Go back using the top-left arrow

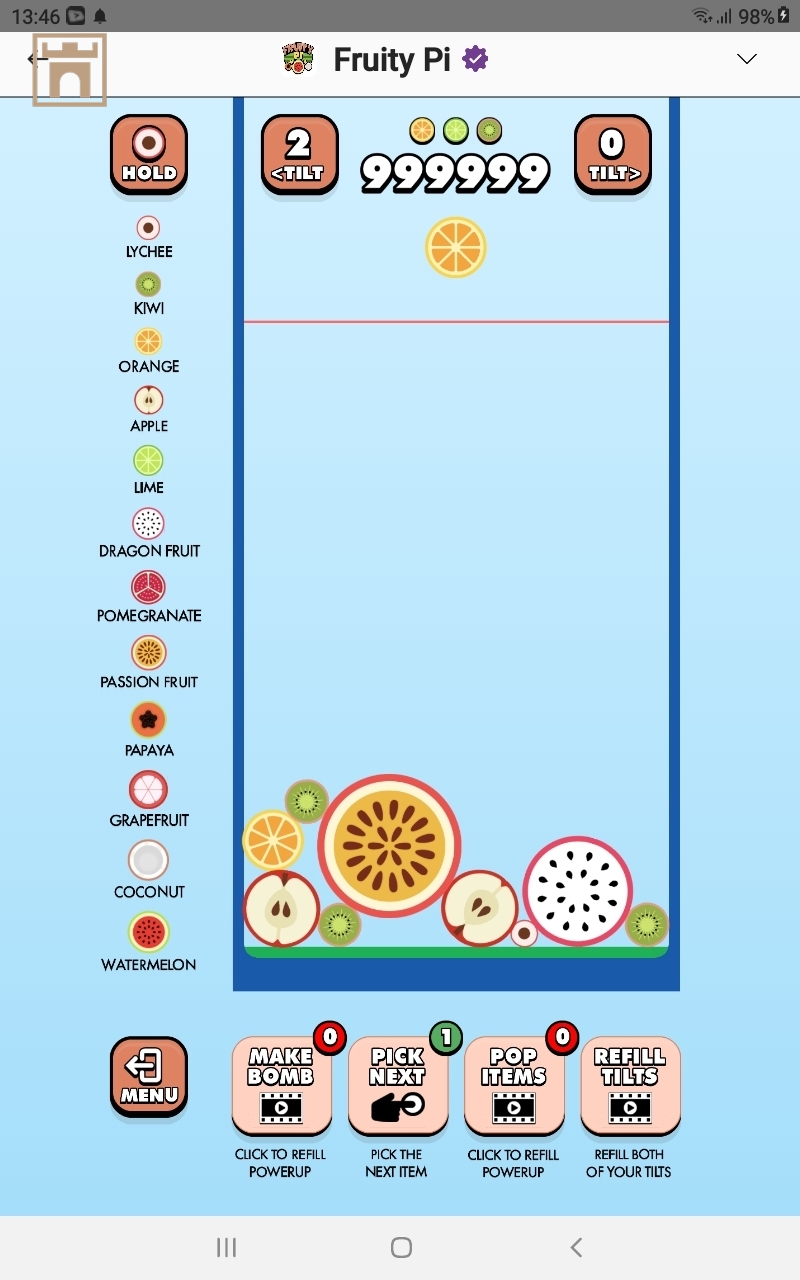36,59
